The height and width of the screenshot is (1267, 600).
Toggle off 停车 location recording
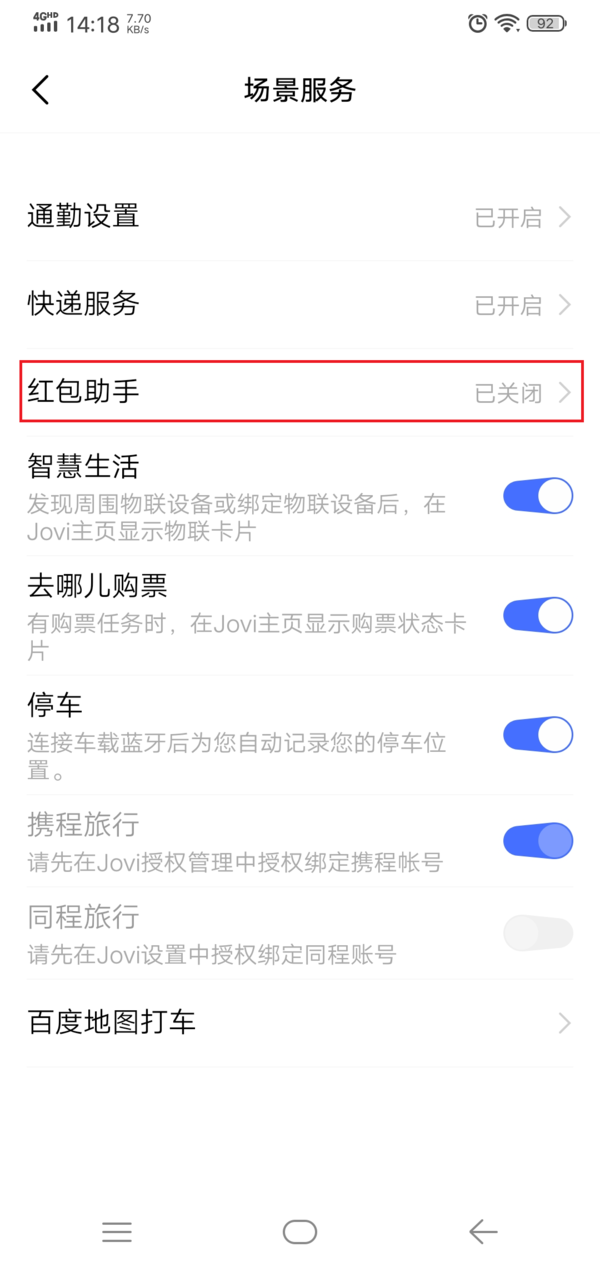point(537,735)
